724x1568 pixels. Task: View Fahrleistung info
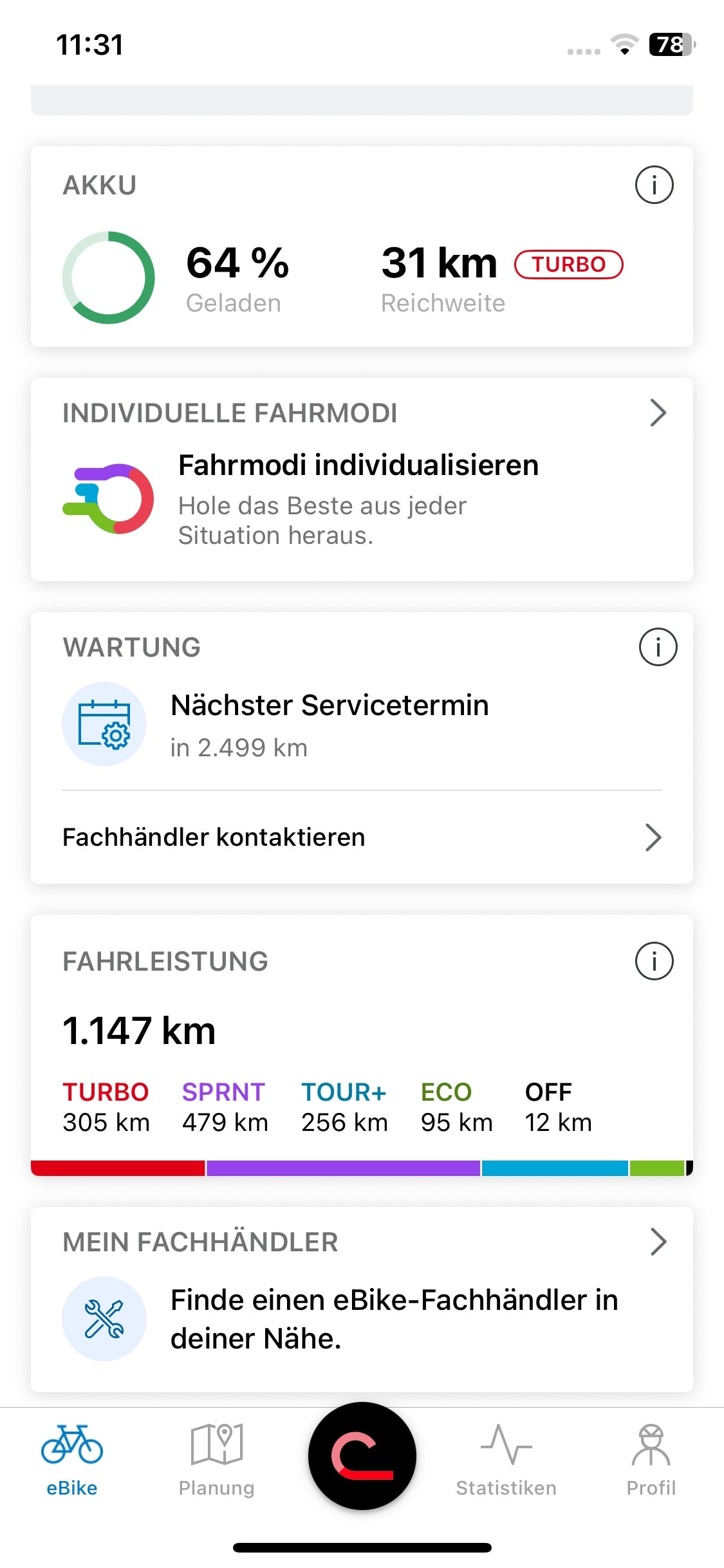pyautogui.click(x=654, y=962)
